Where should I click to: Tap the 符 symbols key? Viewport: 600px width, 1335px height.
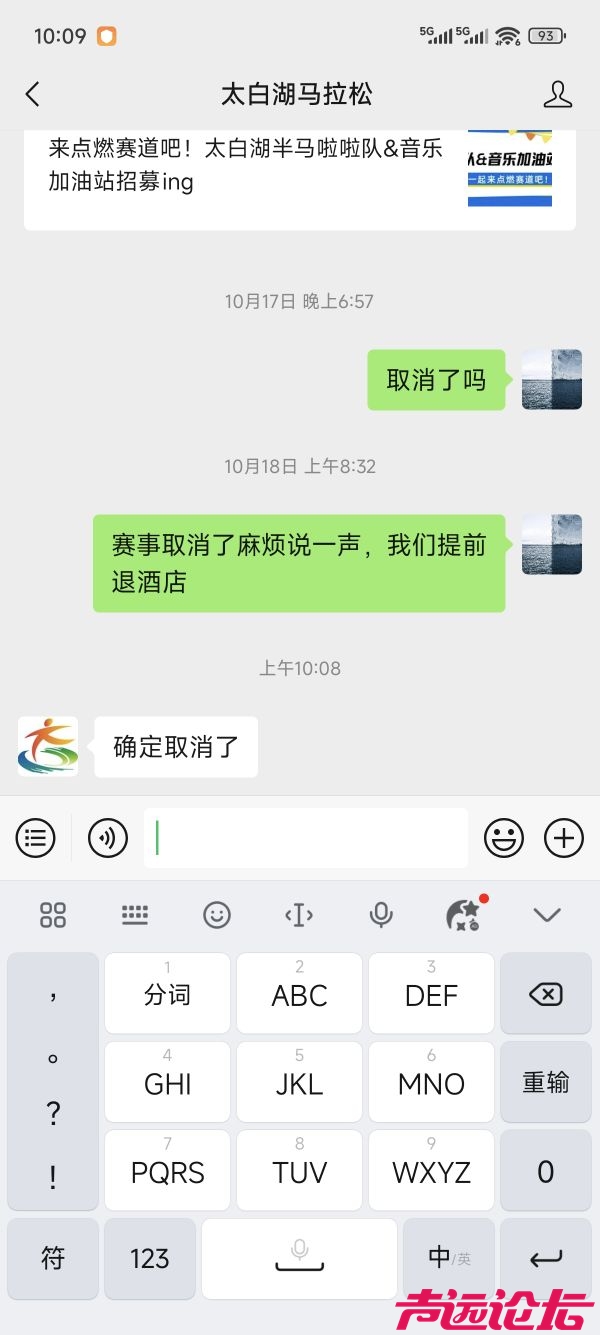coord(53,1258)
